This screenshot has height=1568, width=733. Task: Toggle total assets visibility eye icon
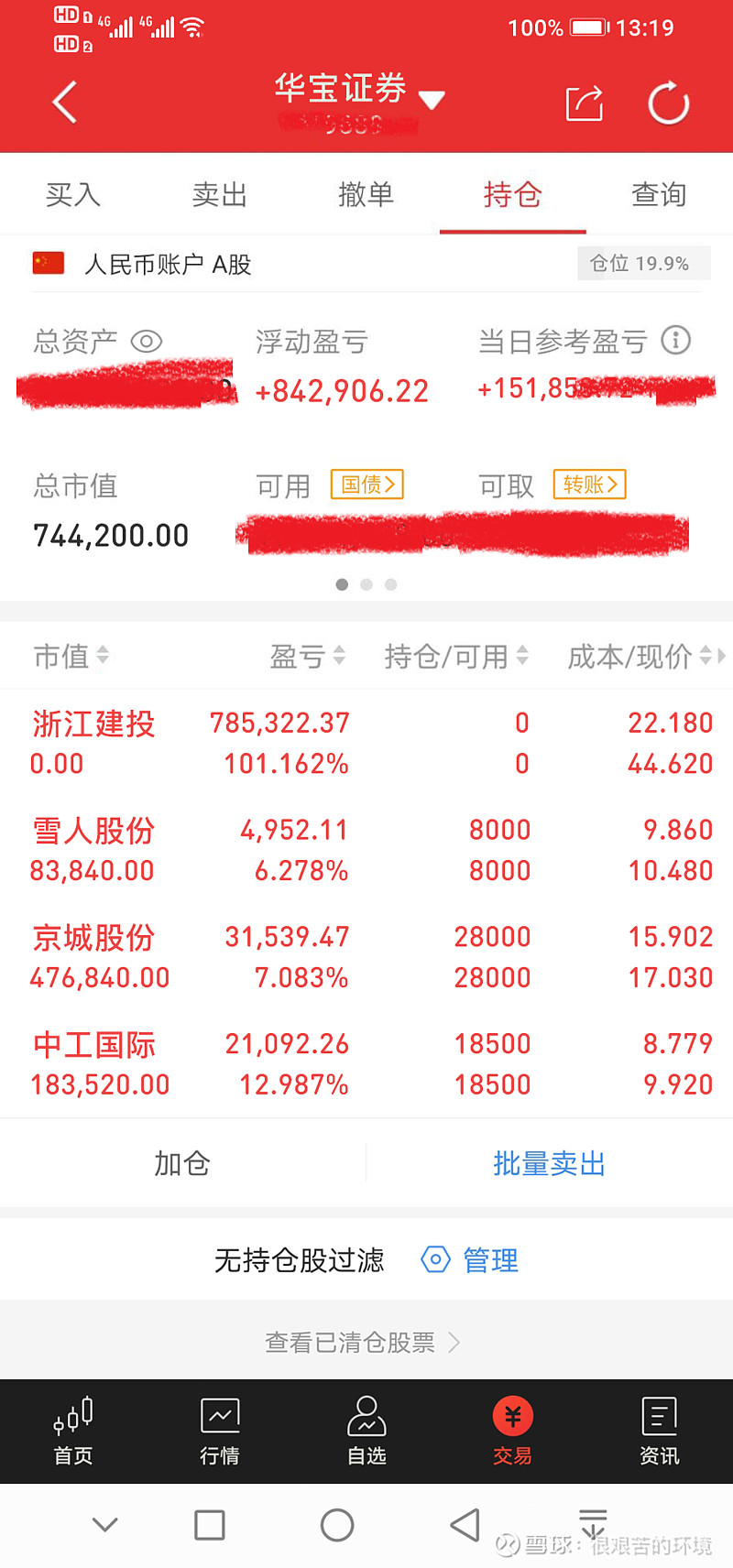(x=147, y=342)
